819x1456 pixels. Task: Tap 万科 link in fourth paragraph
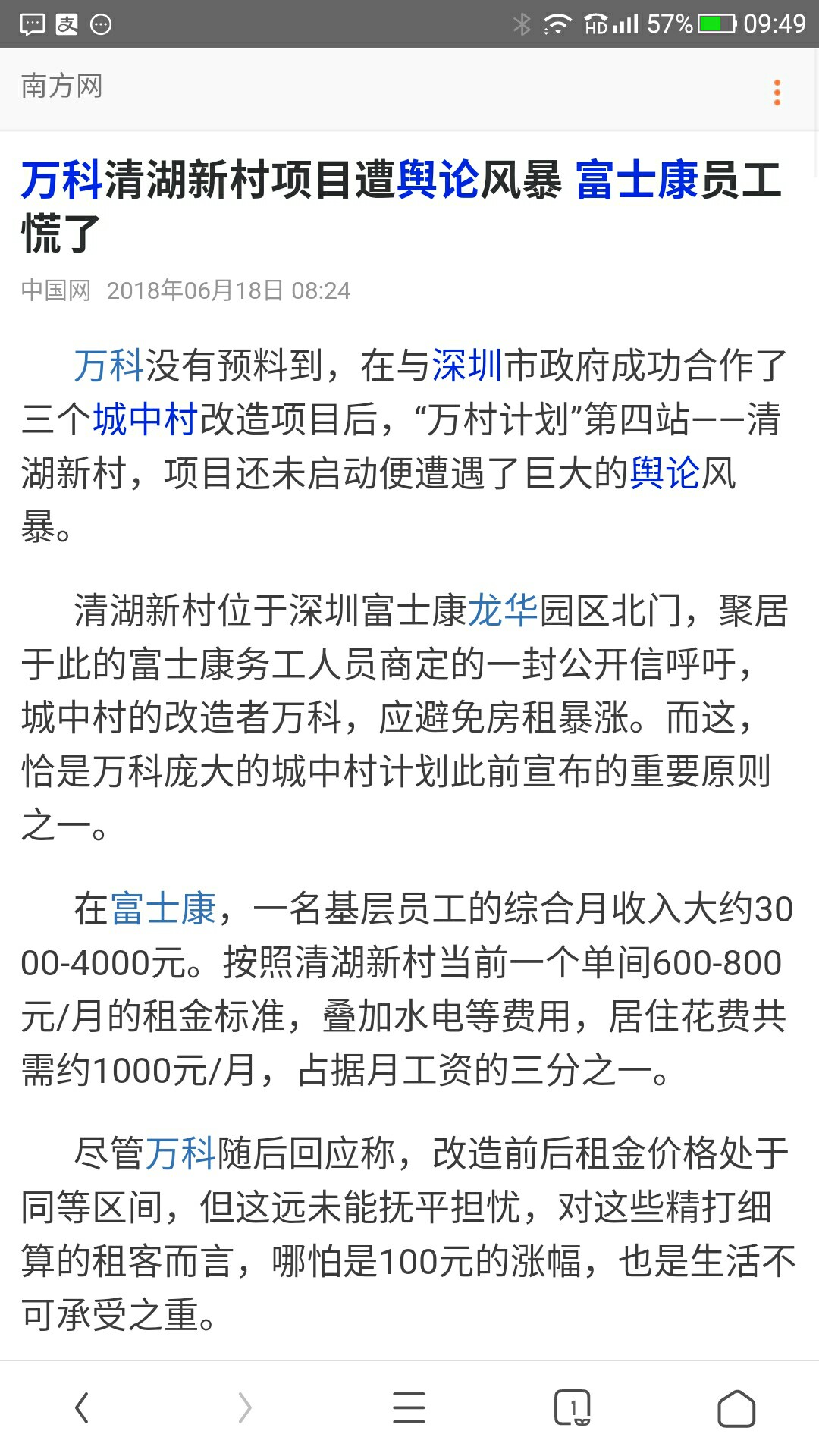[180, 1153]
